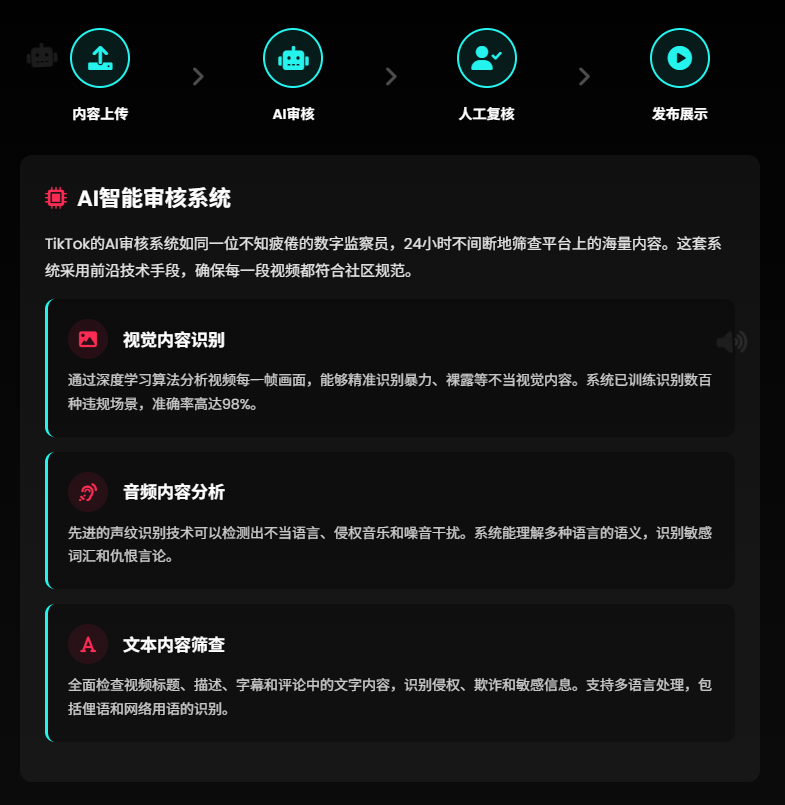Click the chevron between AI审核 and 人工复核
This screenshot has height=805, width=785.
click(x=391, y=75)
